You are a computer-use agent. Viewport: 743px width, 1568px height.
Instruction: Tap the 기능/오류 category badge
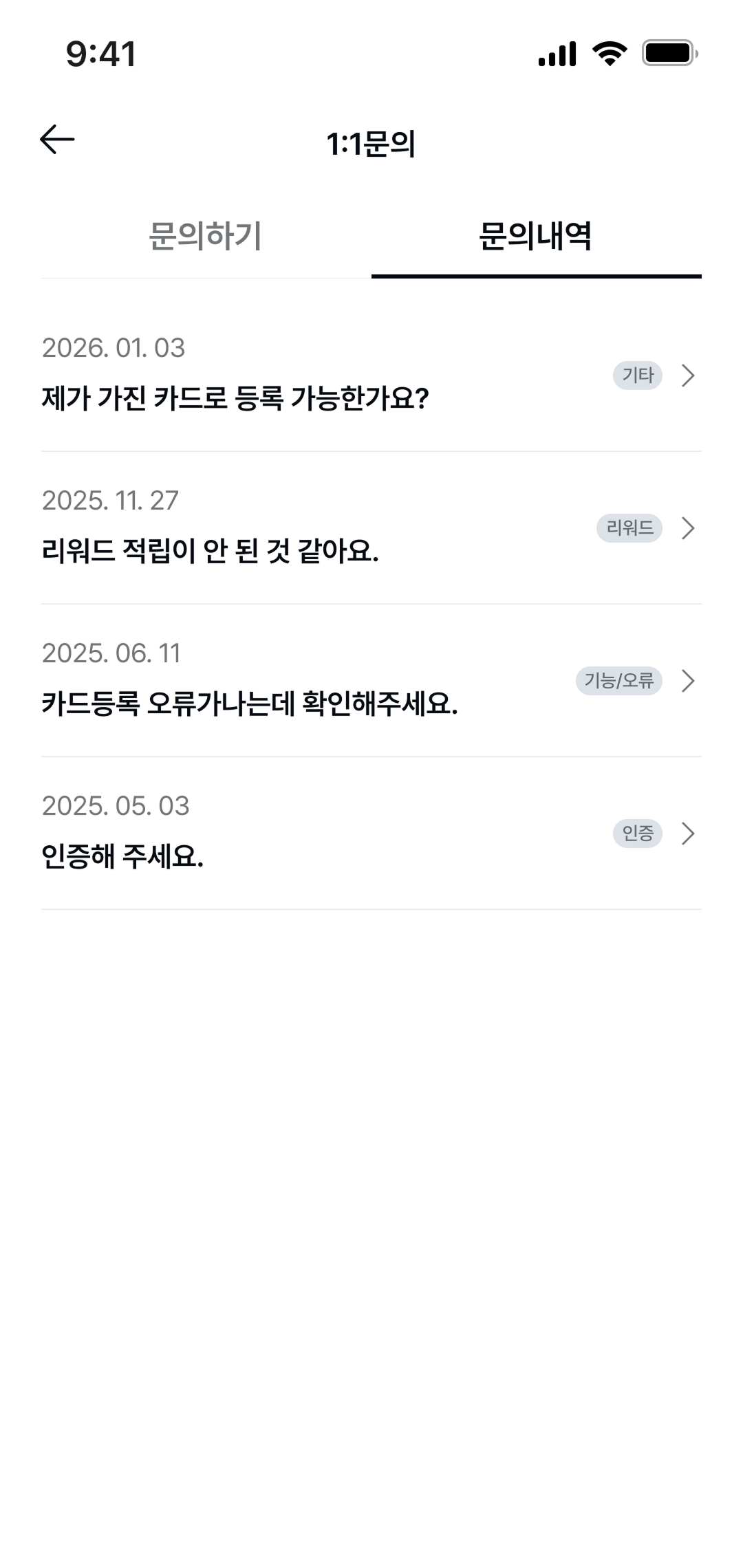[x=618, y=681]
